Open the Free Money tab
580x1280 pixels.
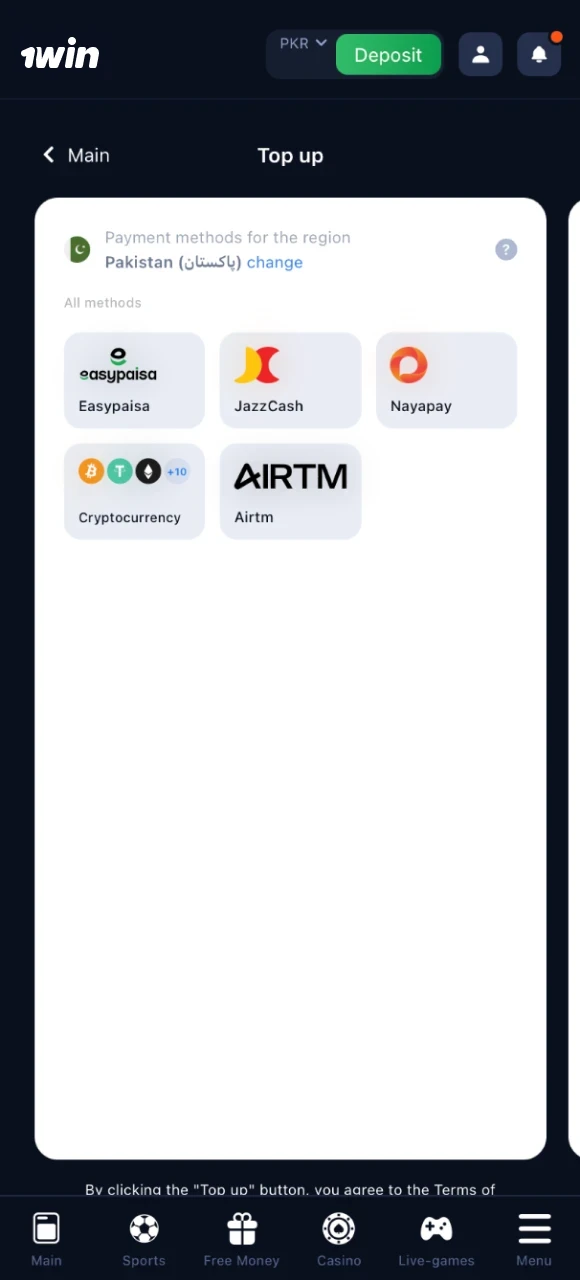coord(241,1240)
